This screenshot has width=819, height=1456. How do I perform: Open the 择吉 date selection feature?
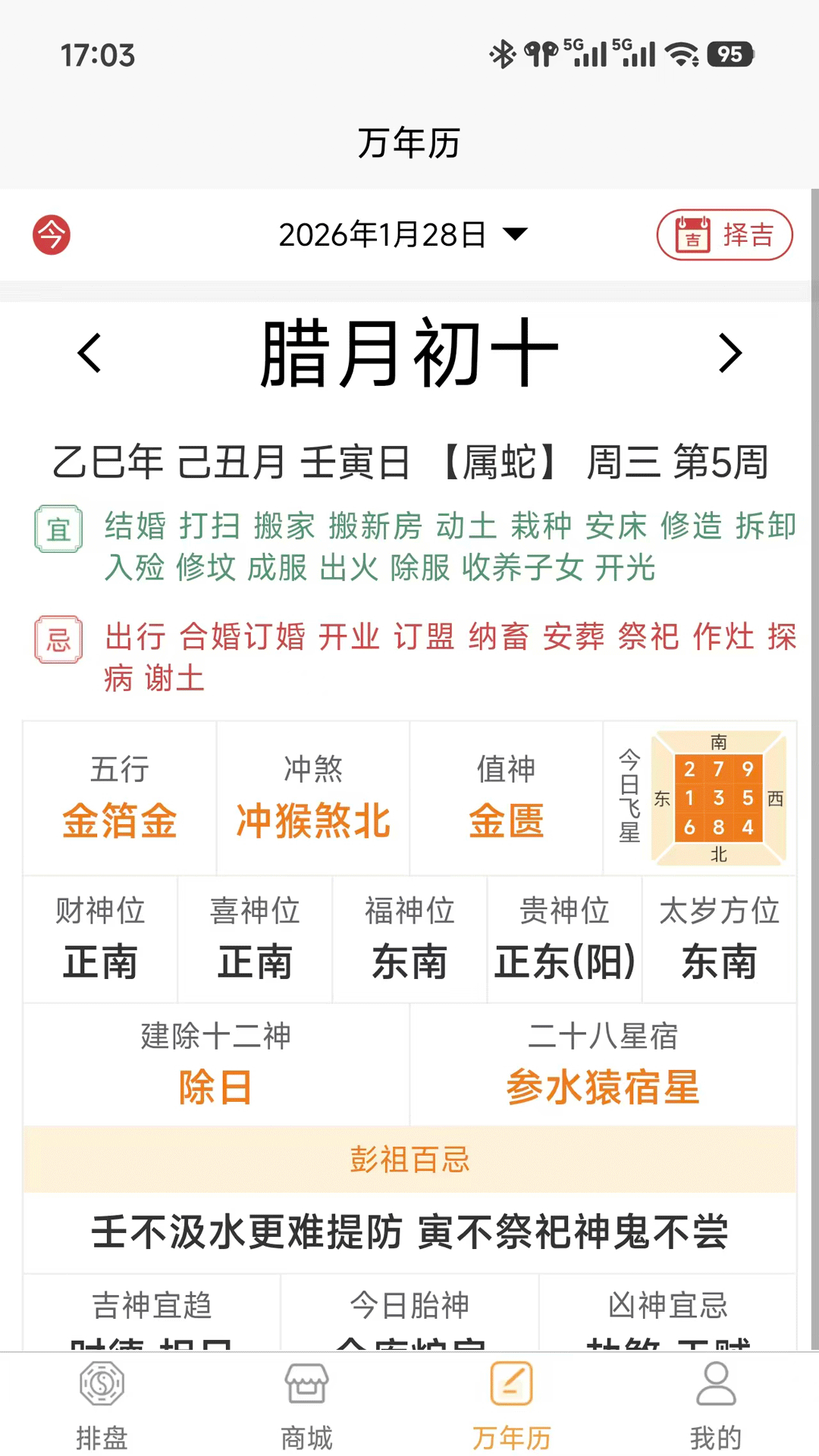pyautogui.click(x=723, y=235)
